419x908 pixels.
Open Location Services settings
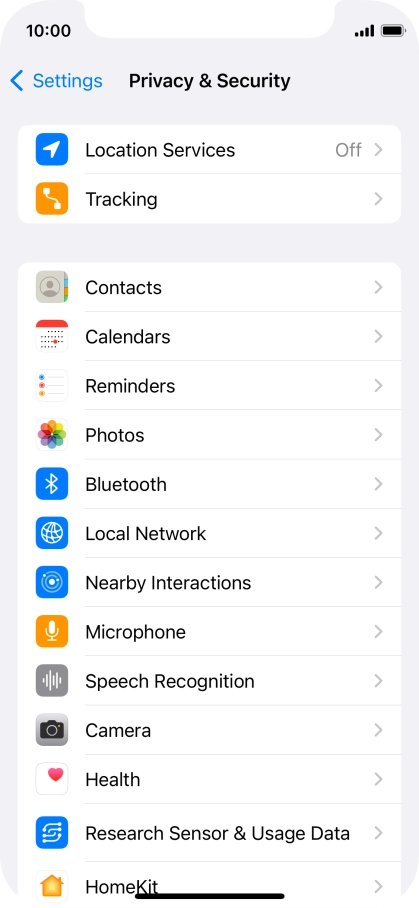(x=210, y=150)
